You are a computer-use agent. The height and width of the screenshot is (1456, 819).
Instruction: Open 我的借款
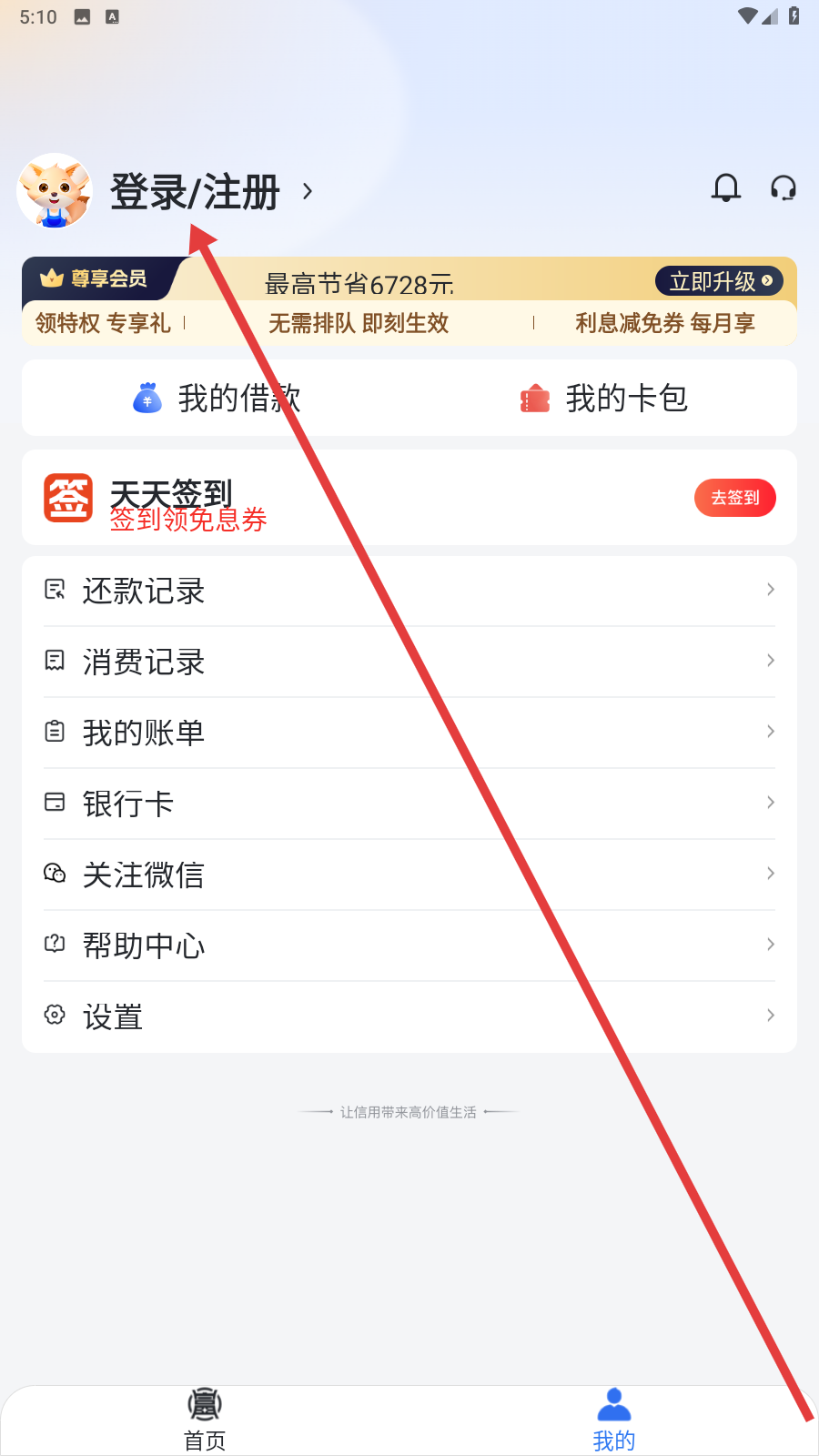pyautogui.click(x=217, y=398)
